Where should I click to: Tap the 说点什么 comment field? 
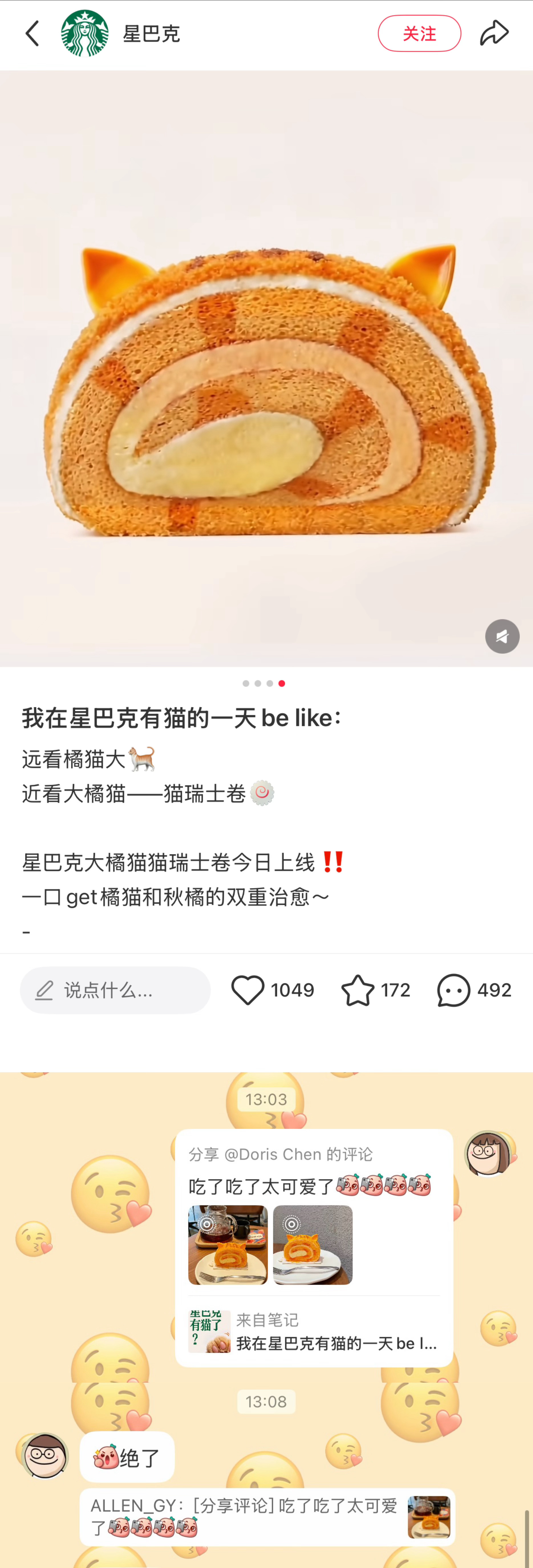115,990
